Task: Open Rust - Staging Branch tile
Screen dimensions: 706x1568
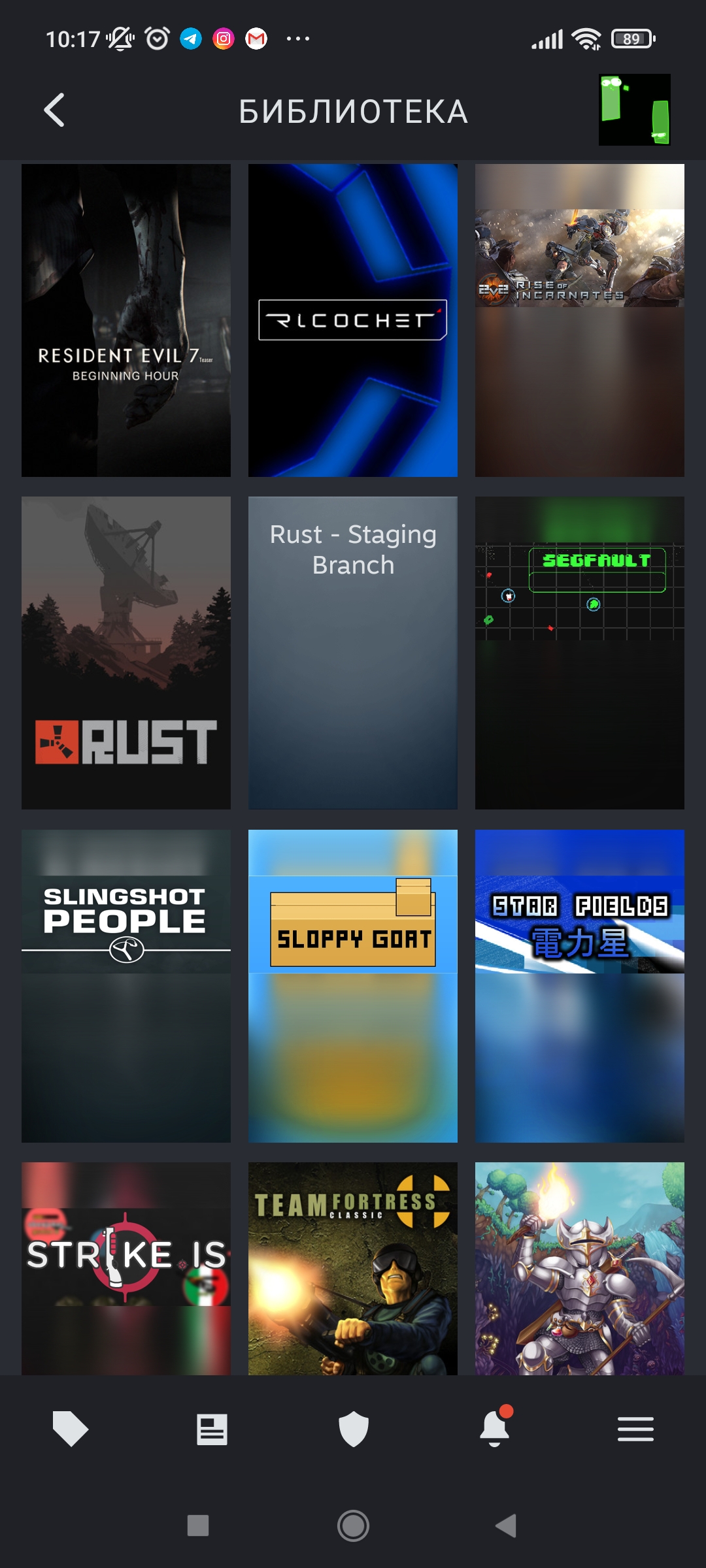Action: (353, 653)
